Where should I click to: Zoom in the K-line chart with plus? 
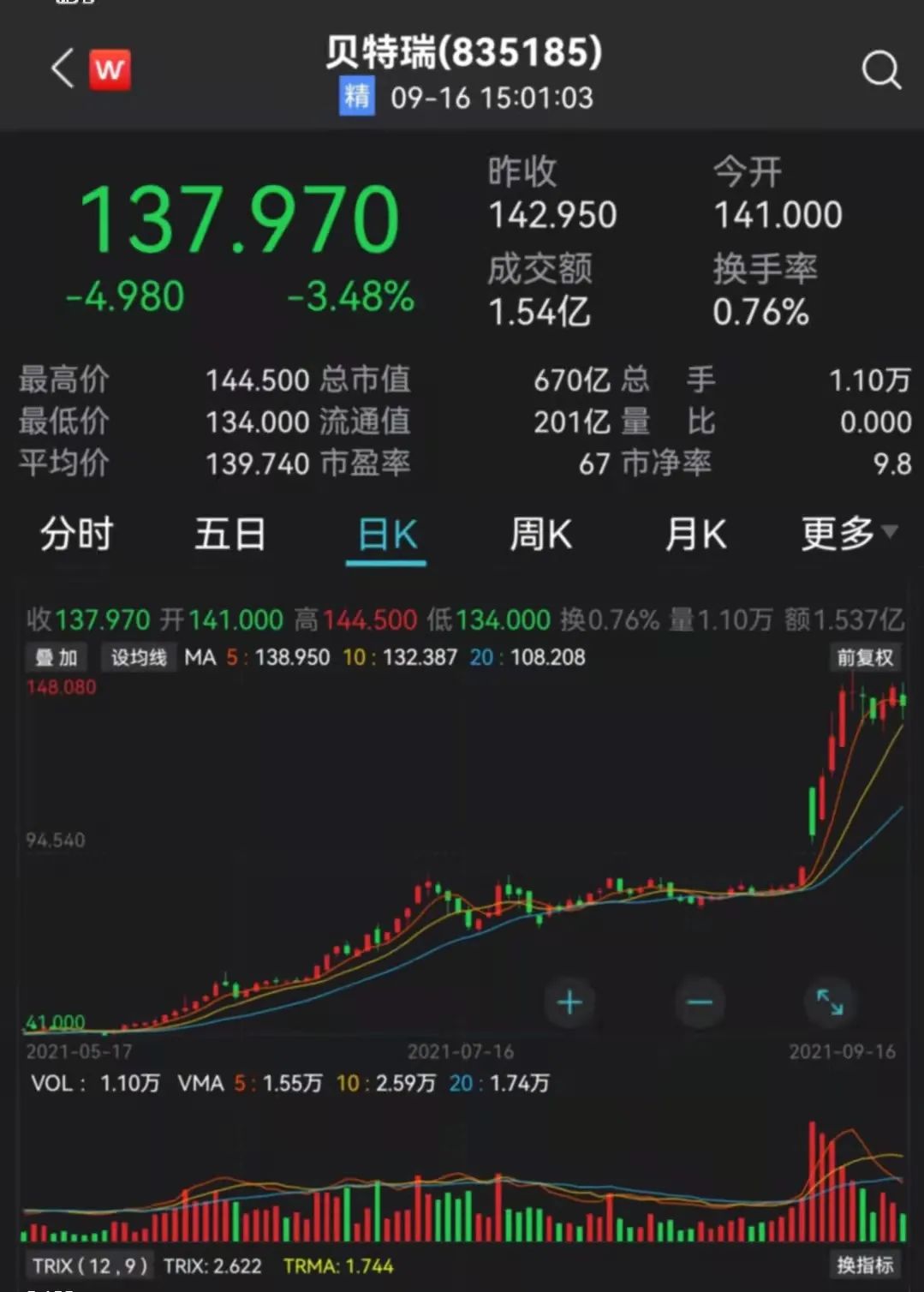pyautogui.click(x=569, y=1002)
